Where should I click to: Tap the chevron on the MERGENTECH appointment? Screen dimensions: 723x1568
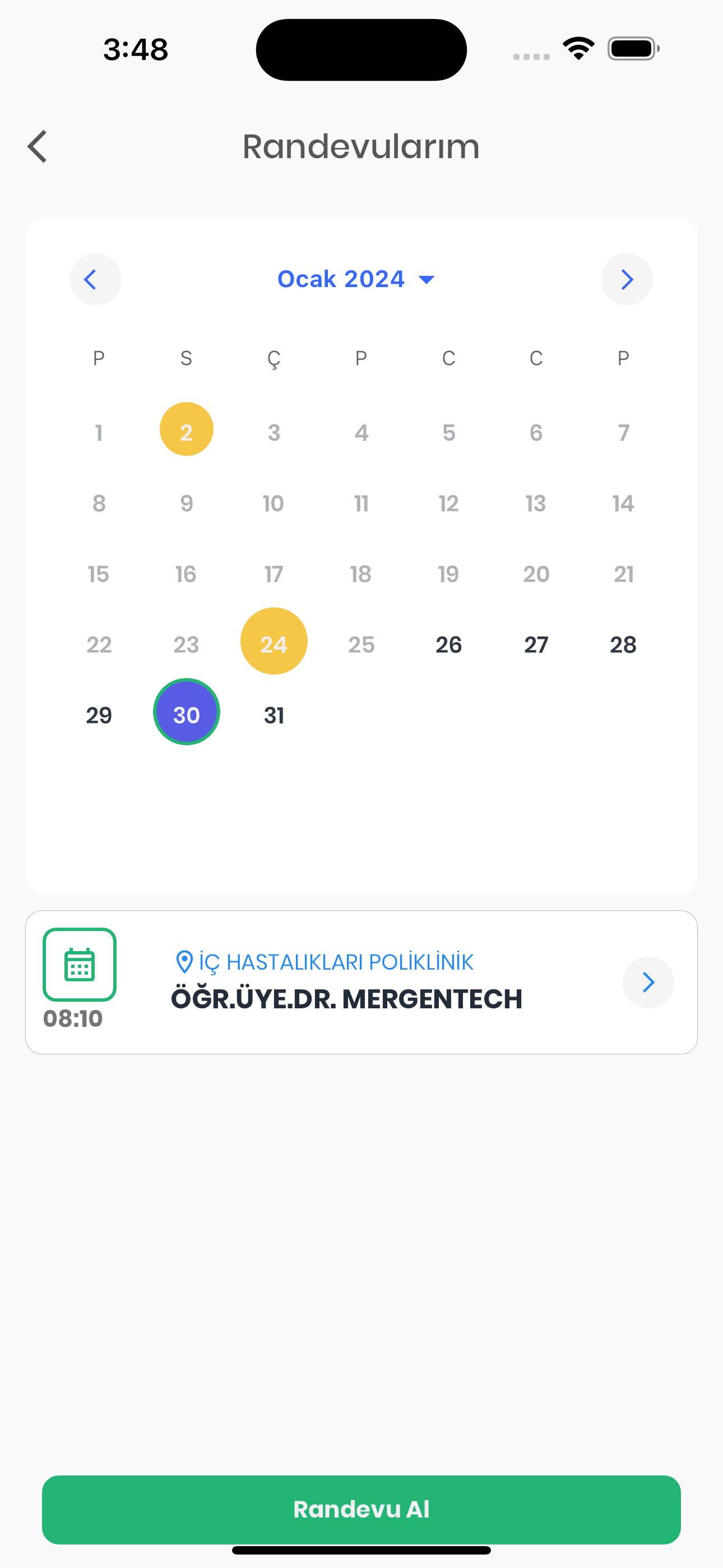[648, 983]
